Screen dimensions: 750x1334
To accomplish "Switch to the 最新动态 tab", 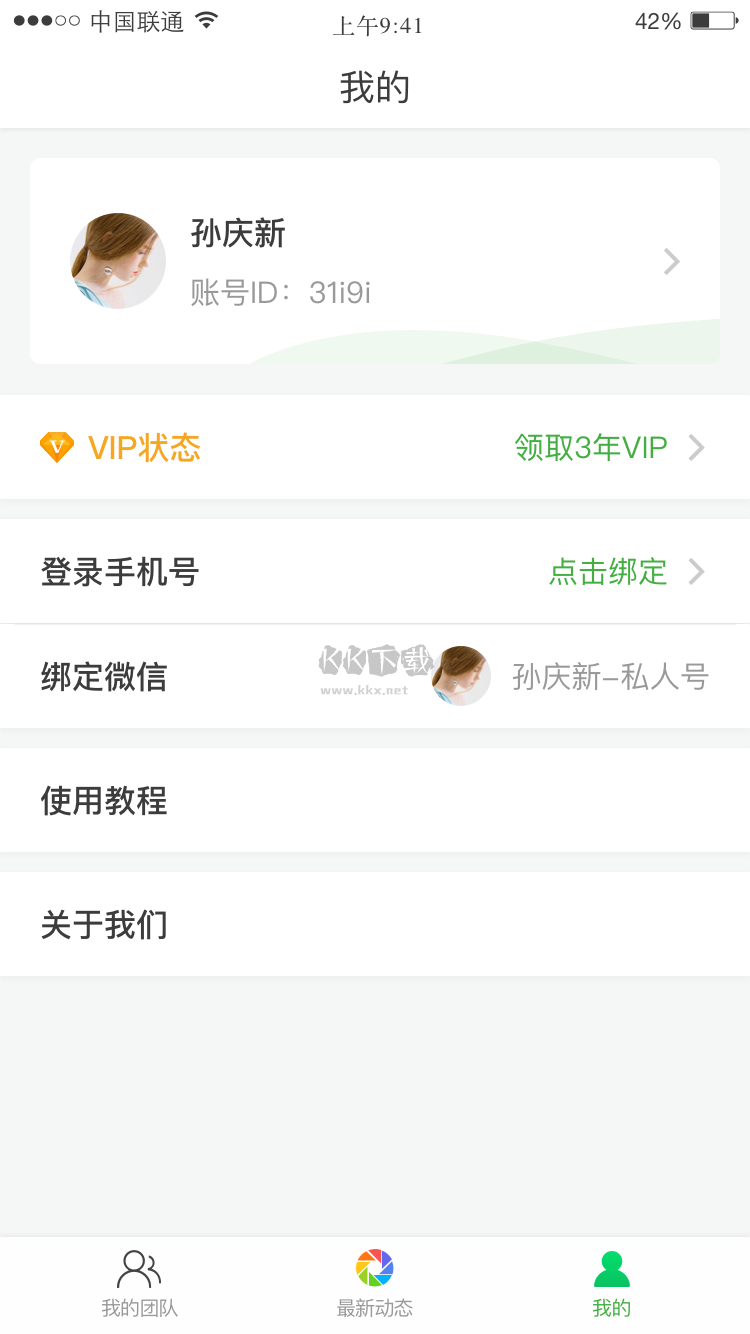I will (x=374, y=1285).
